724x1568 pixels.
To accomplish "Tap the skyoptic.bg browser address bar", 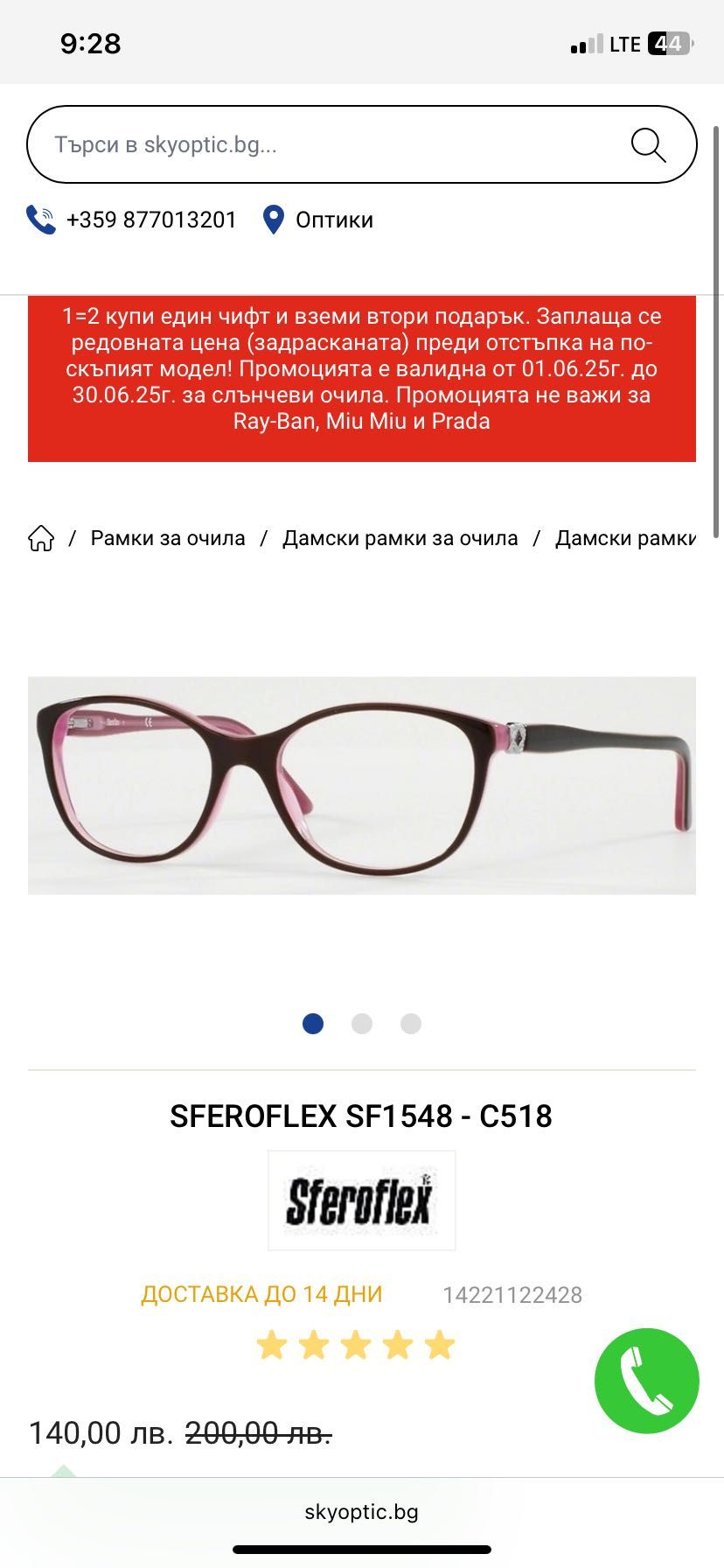I will [361, 1512].
